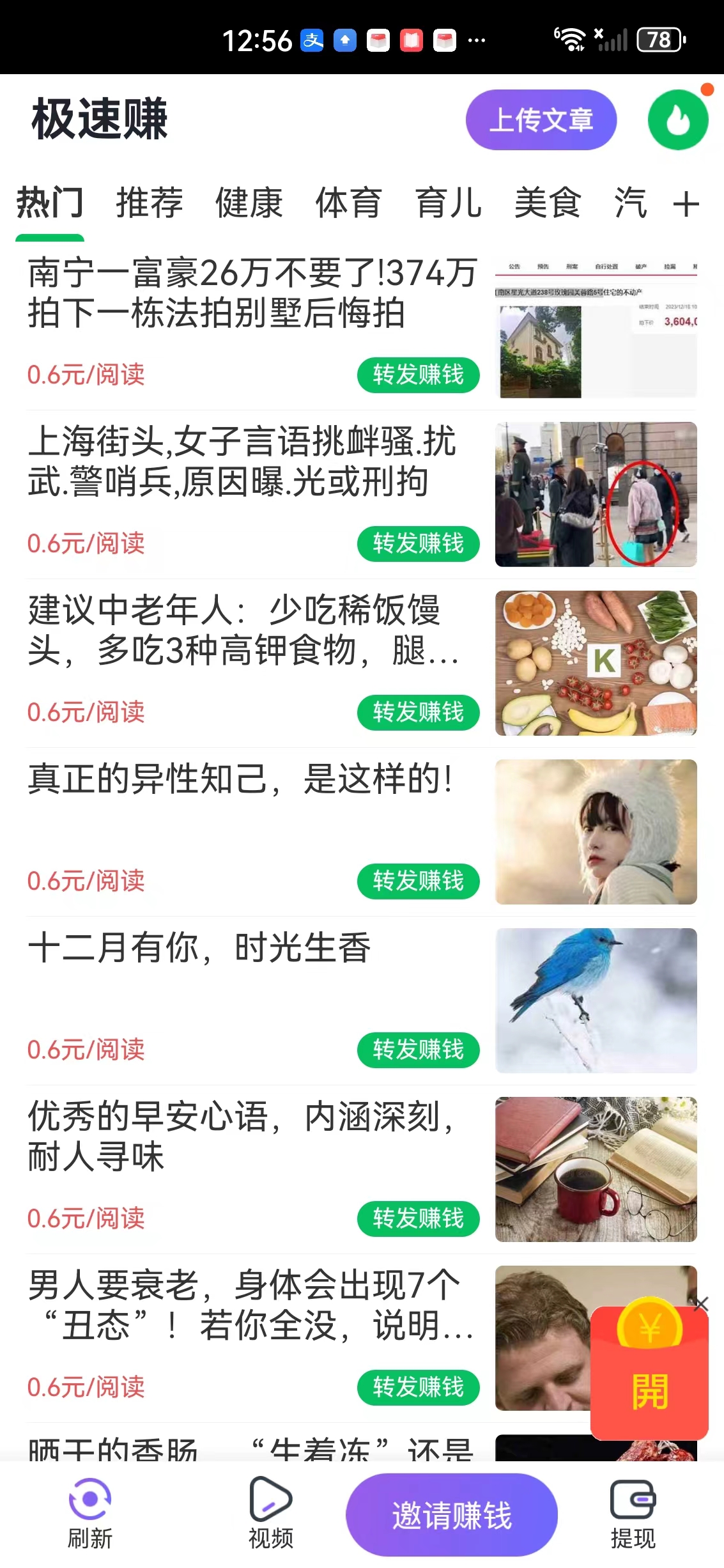The width and height of the screenshot is (724, 1568).
Task: Tap the 邀请赚钱 invite button at bottom
Action: pos(452,1514)
